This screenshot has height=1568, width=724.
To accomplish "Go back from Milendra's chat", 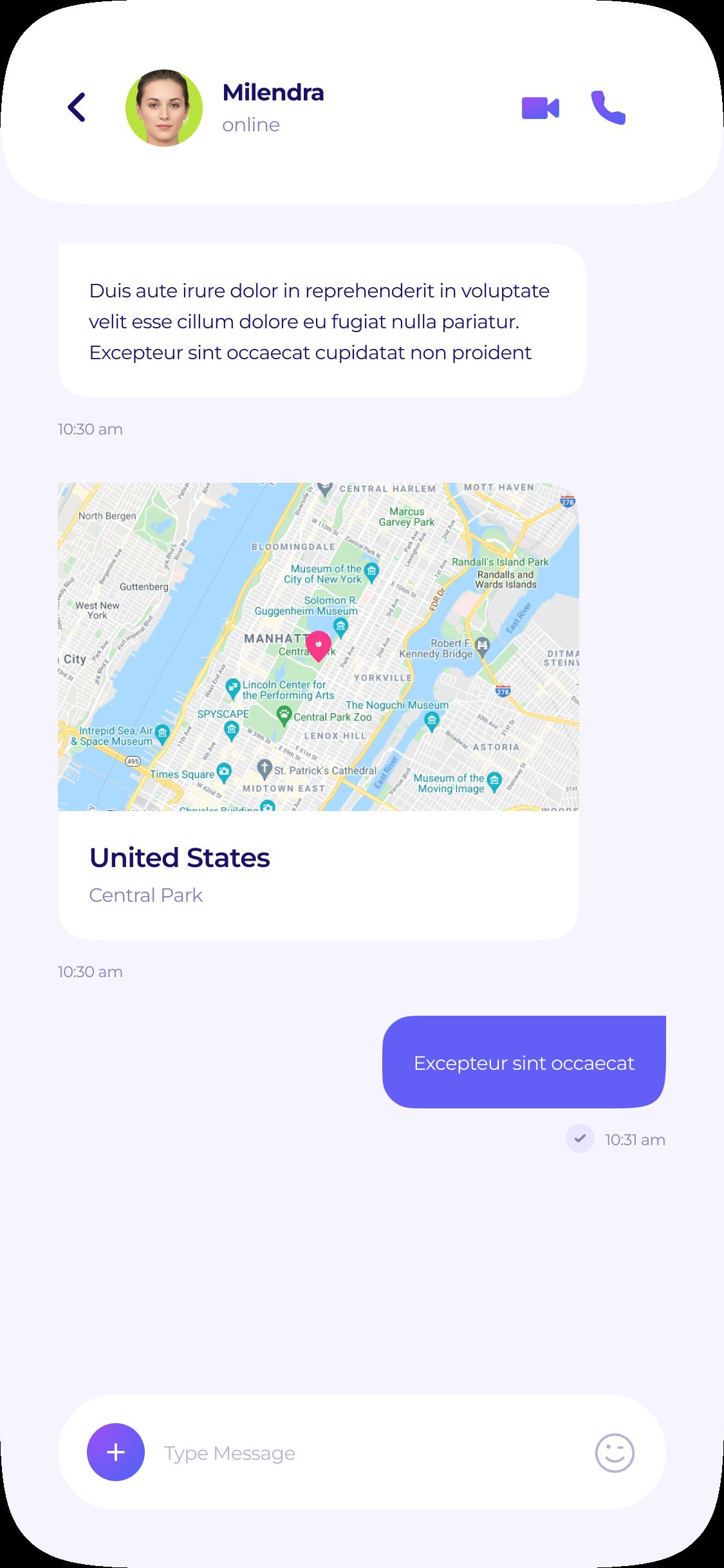I will click(77, 107).
